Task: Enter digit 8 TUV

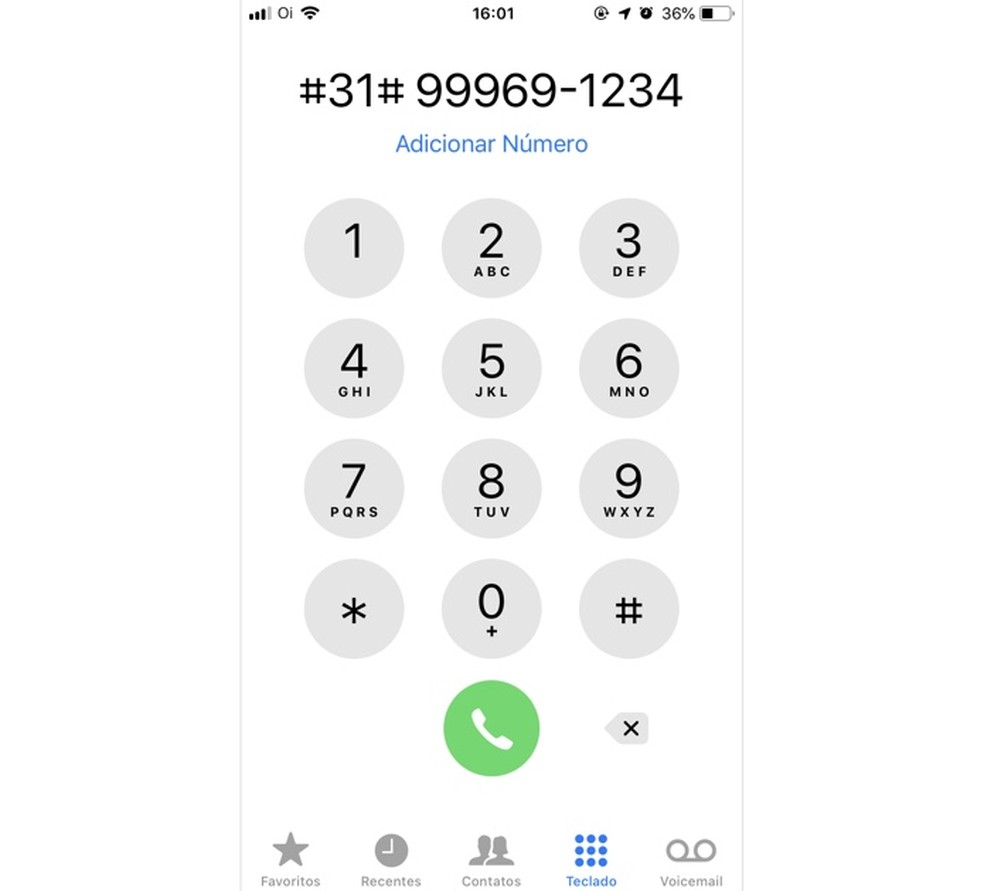Action: 491,488
